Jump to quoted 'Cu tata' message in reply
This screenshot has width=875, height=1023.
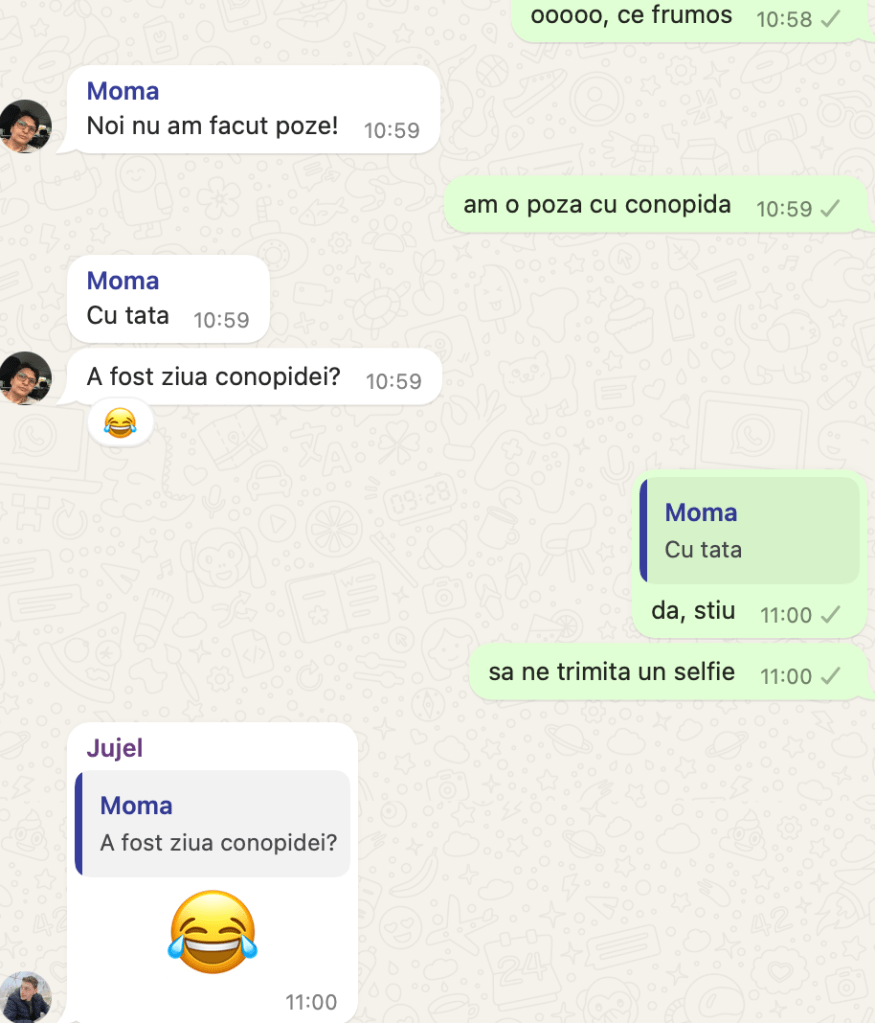tap(750, 531)
